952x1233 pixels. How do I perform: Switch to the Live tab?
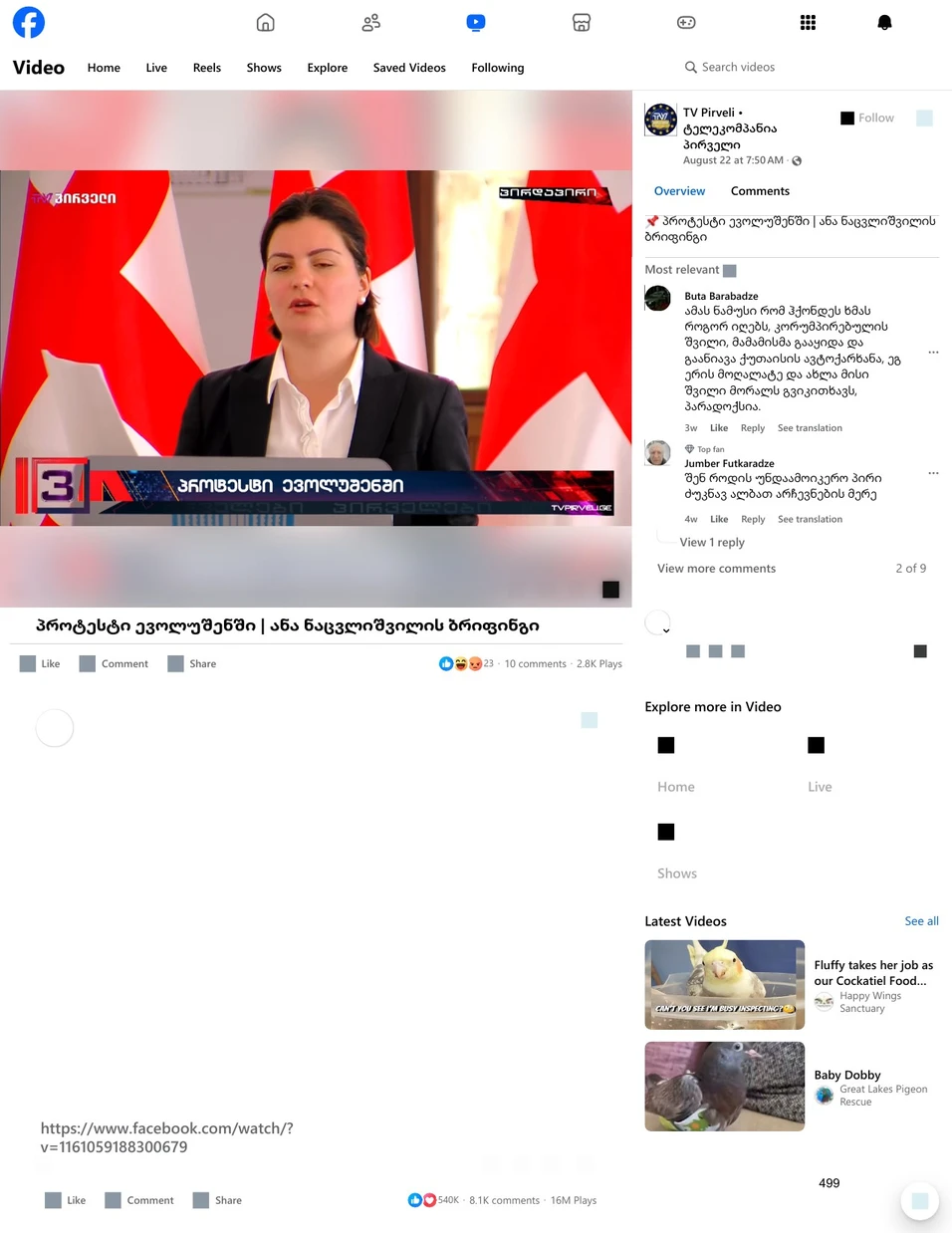(156, 68)
